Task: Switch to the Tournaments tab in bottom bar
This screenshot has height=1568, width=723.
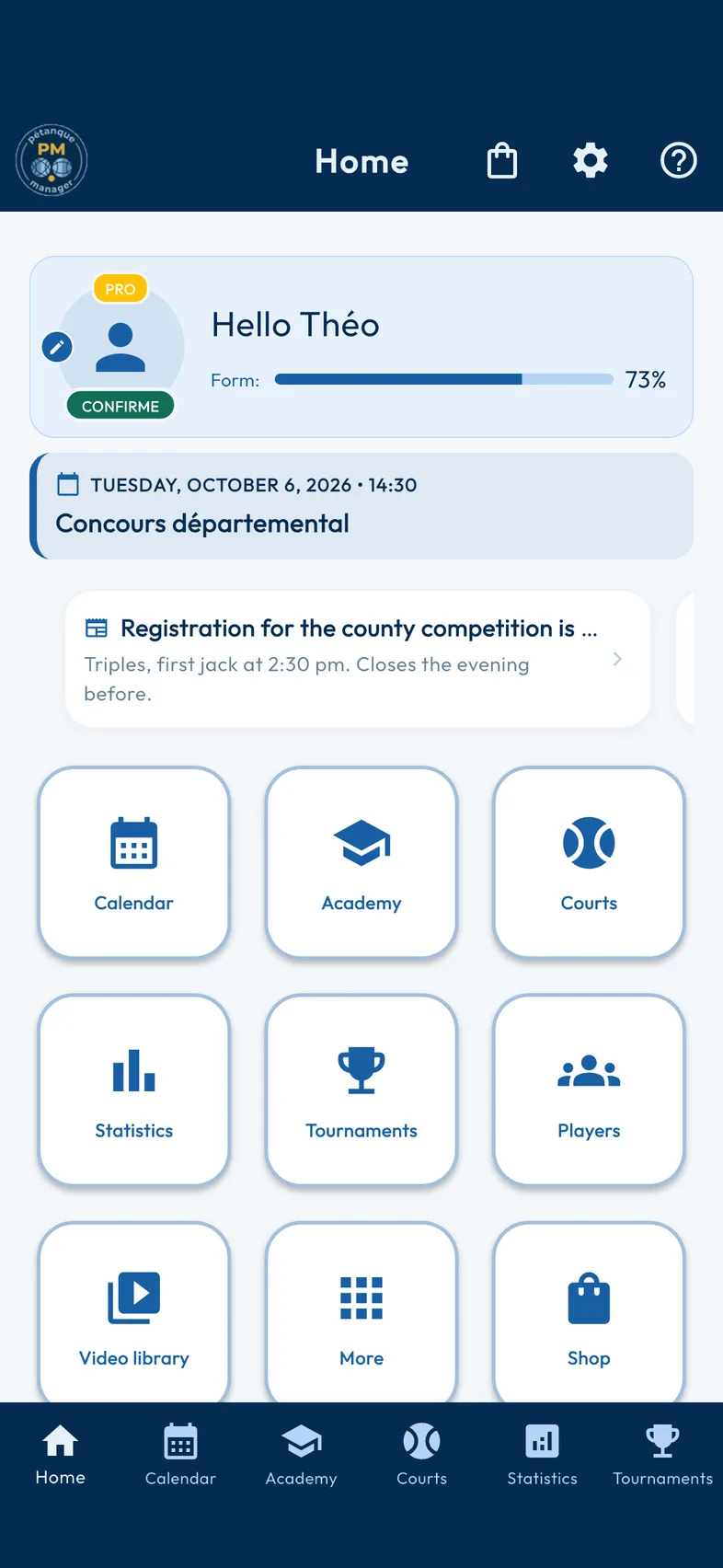Action: tap(662, 1455)
